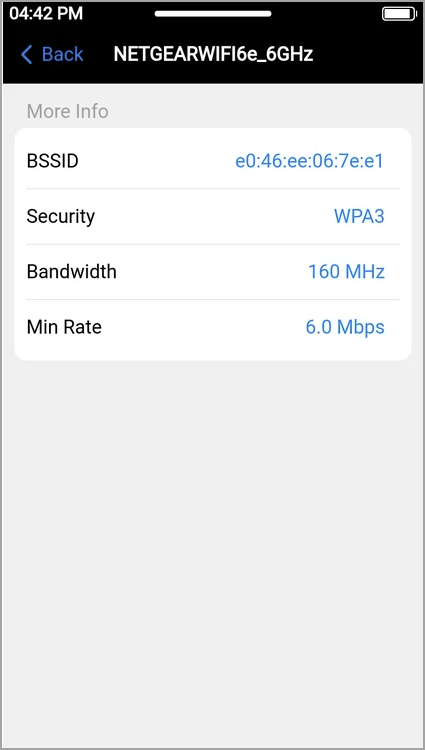The image size is (425, 750).
Task: Go back from the NETGEARWIFI6e_6GHz details
Action: click(52, 55)
